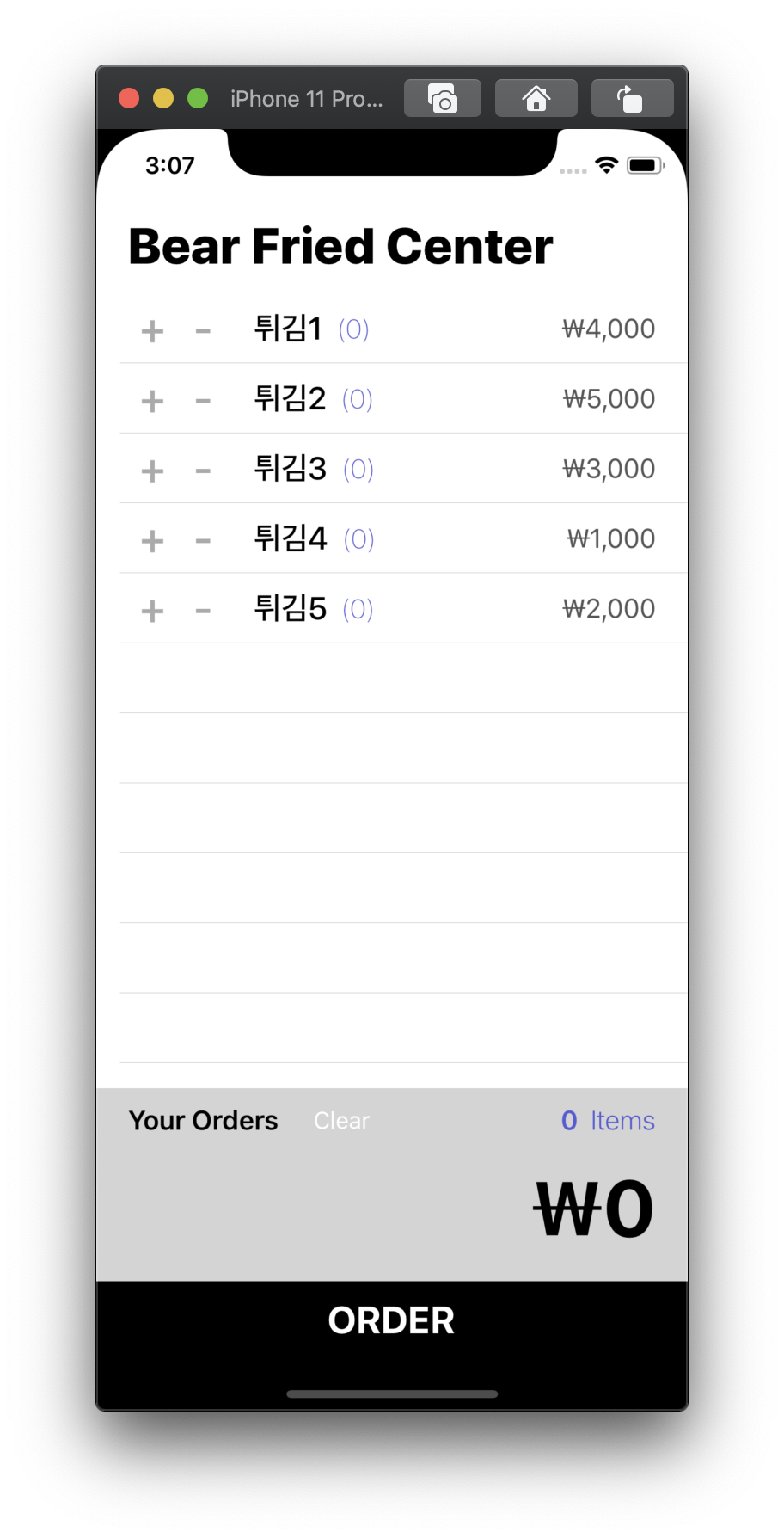Tap the plus button for 튀김3
The width and height of the screenshot is (784, 1538).
tap(152, 471)
